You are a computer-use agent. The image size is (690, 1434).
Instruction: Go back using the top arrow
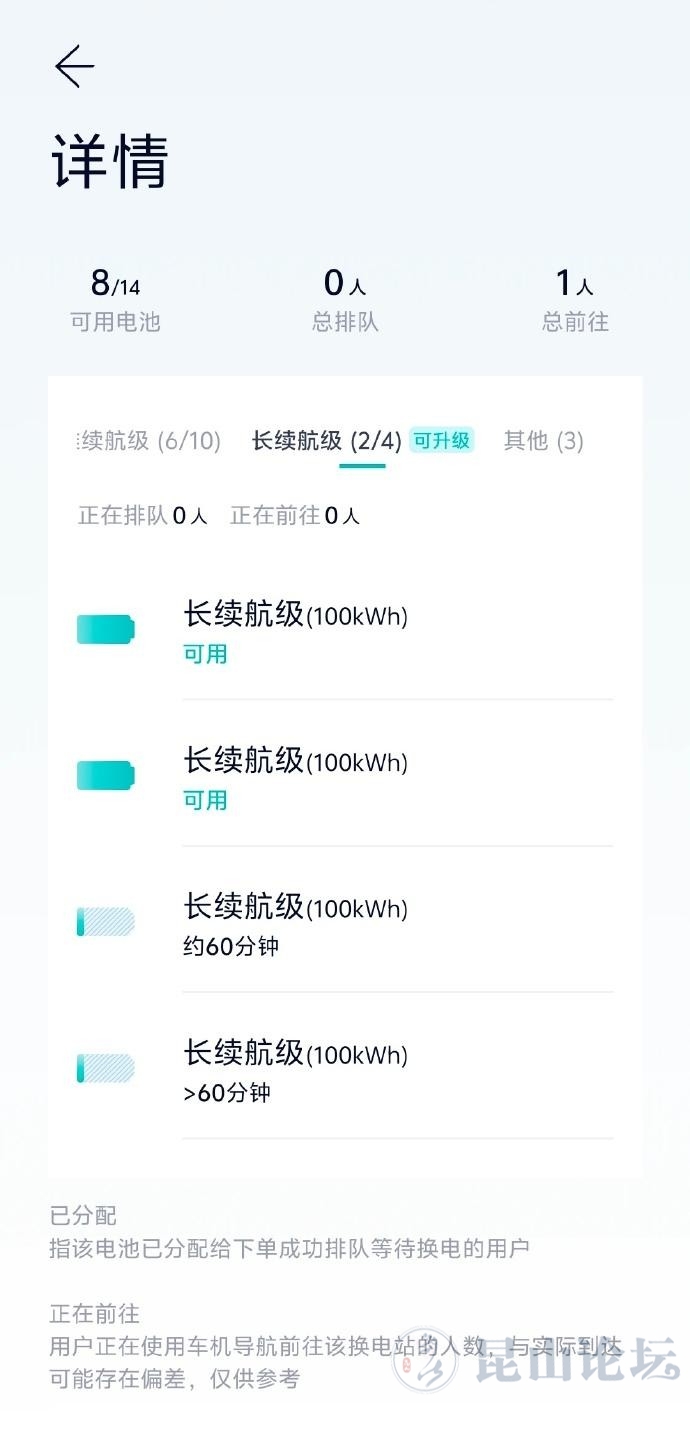74,67
